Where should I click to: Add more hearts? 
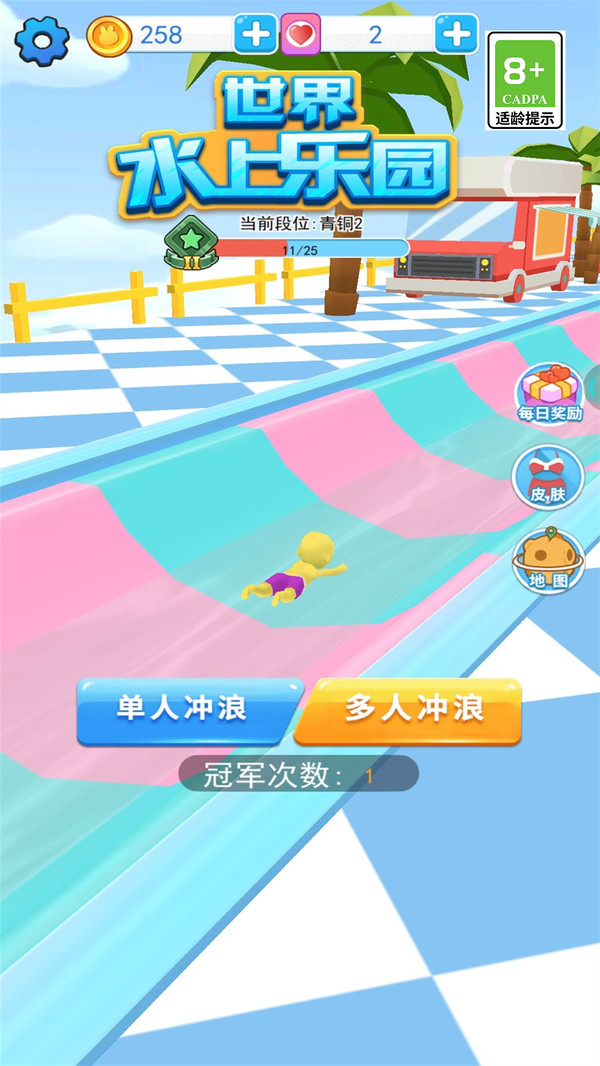tap(457, 35)
